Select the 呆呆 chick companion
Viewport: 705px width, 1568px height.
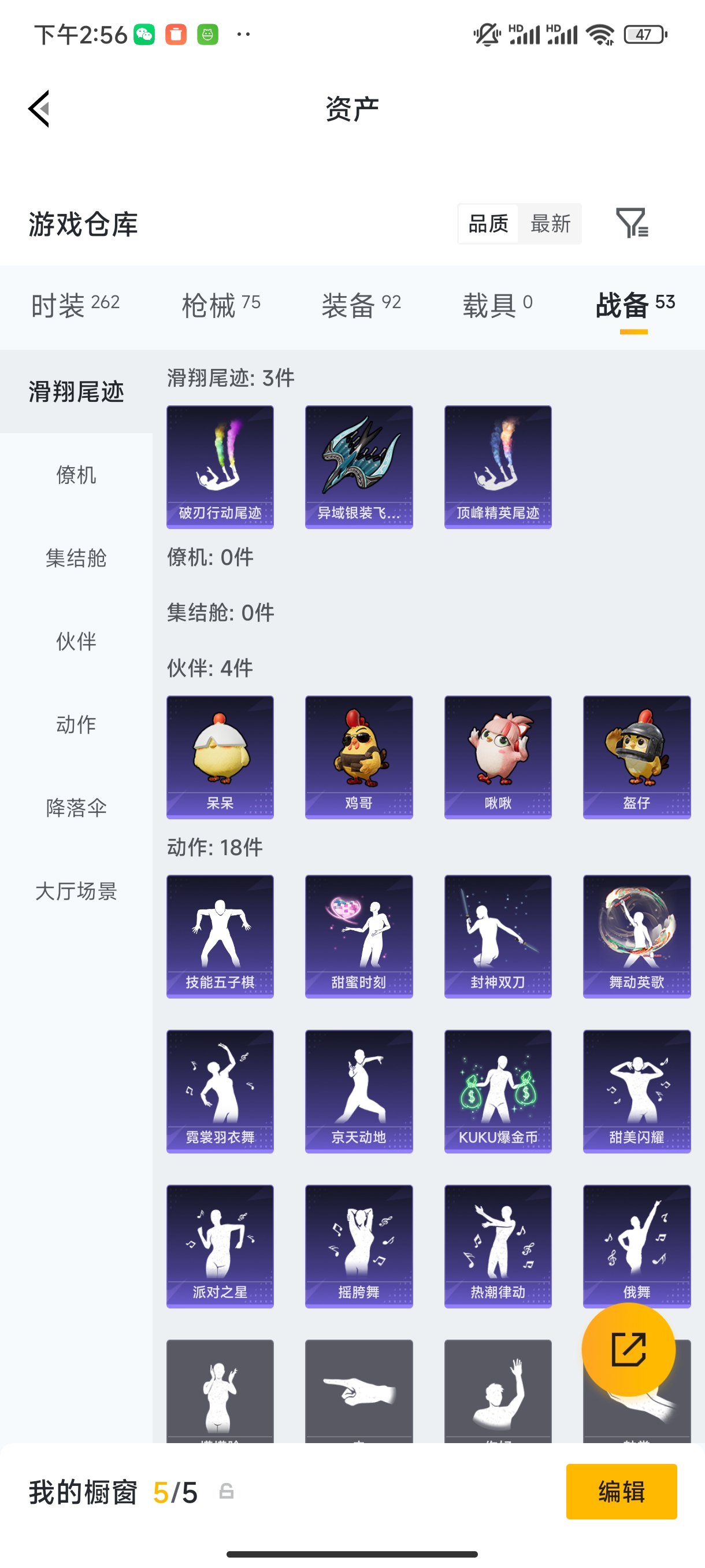220,755
